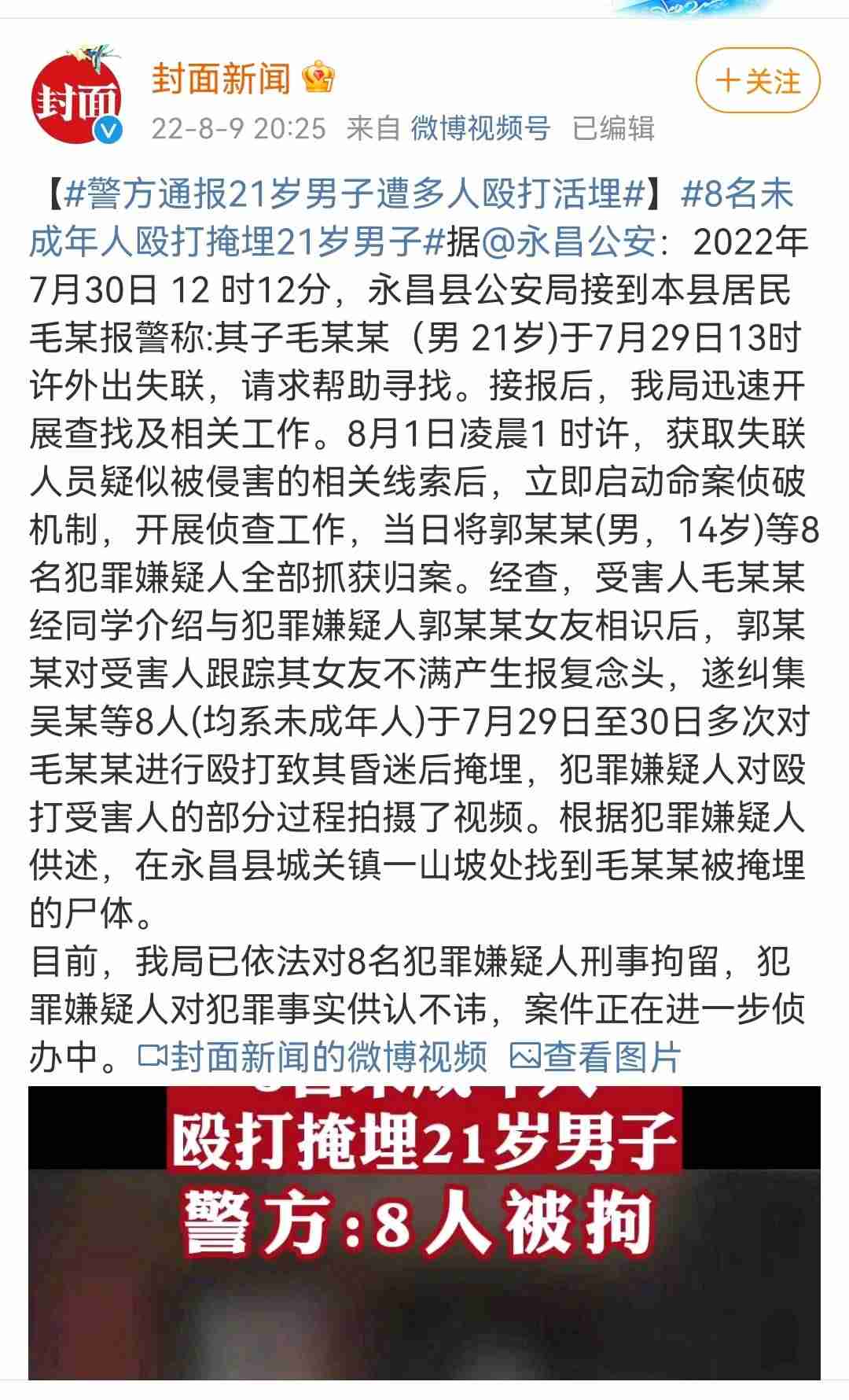Open 封面新闻的微博视频 link

tap(314, 1056)
